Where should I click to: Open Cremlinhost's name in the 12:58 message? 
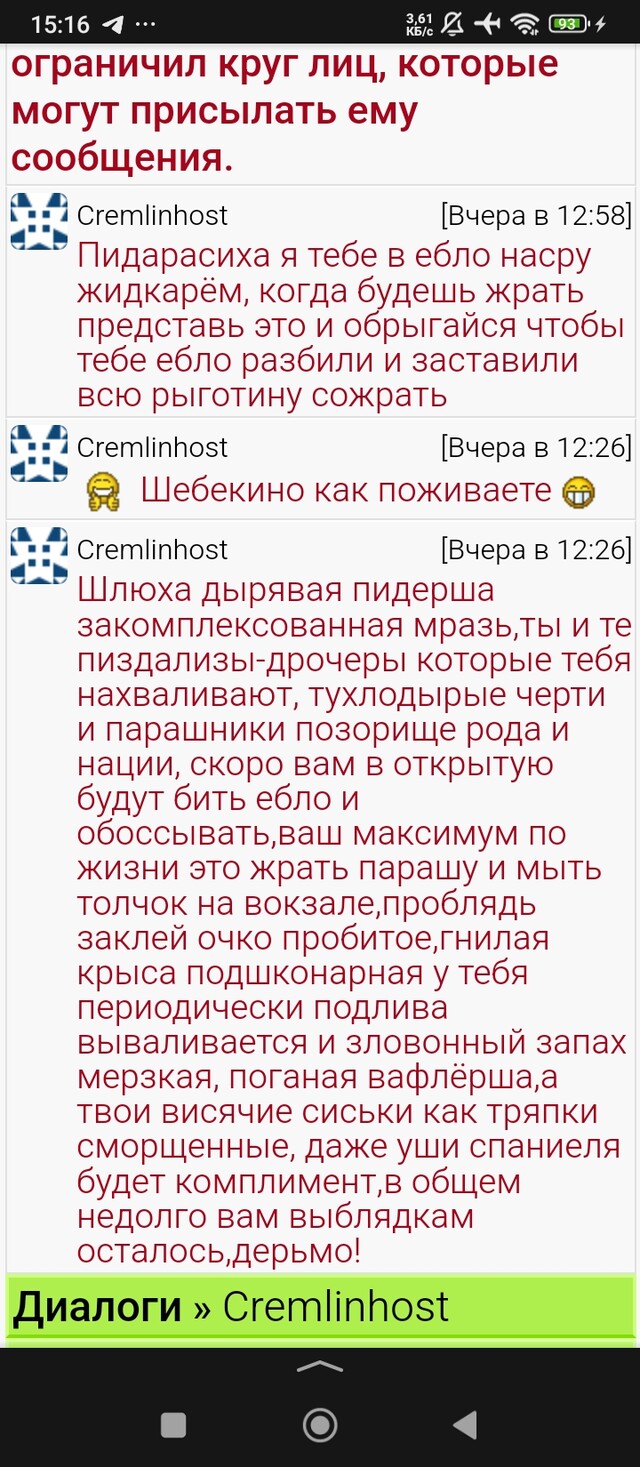click(152, 215)
